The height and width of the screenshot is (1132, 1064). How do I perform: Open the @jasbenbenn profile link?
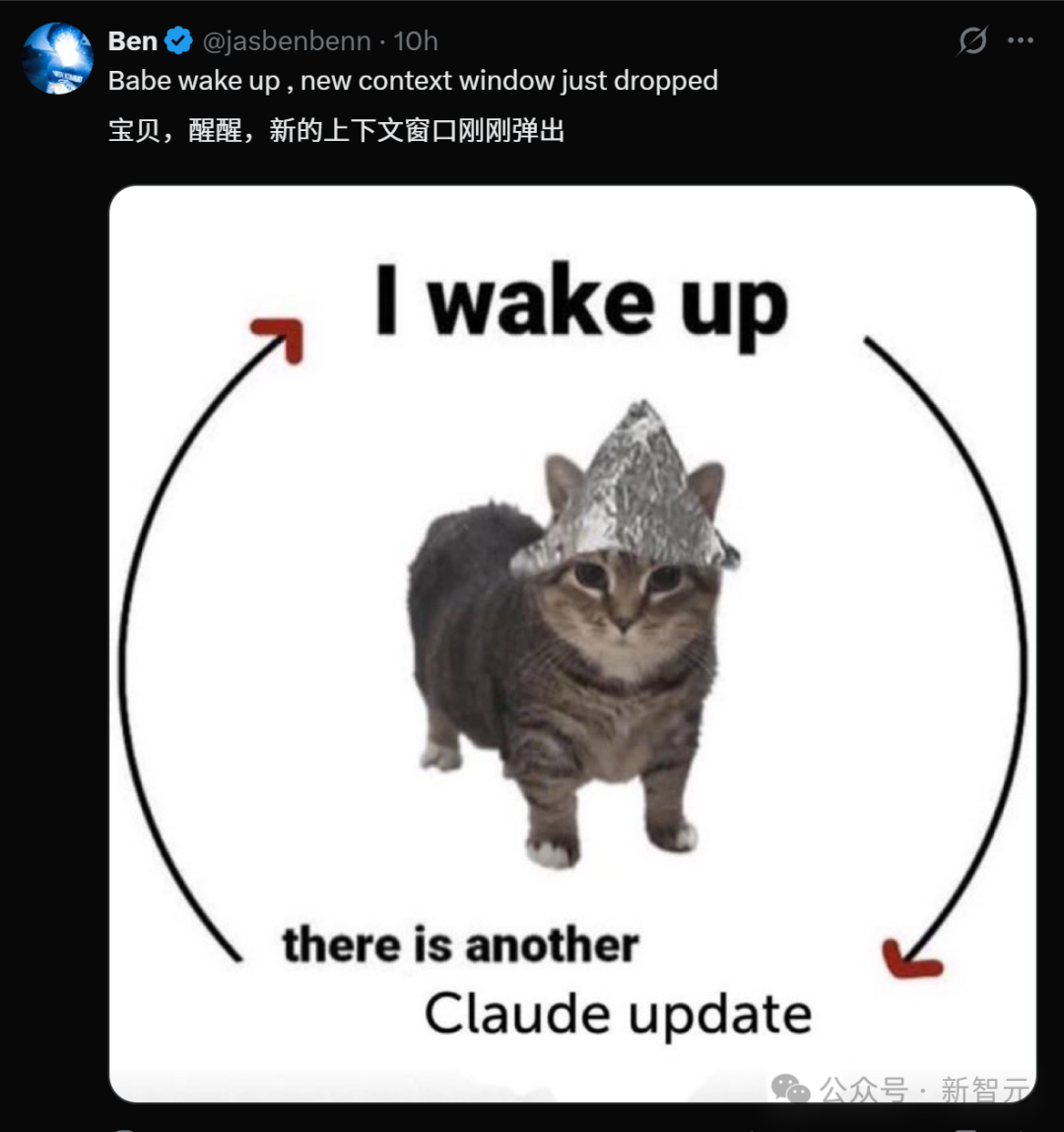[286, 41]
